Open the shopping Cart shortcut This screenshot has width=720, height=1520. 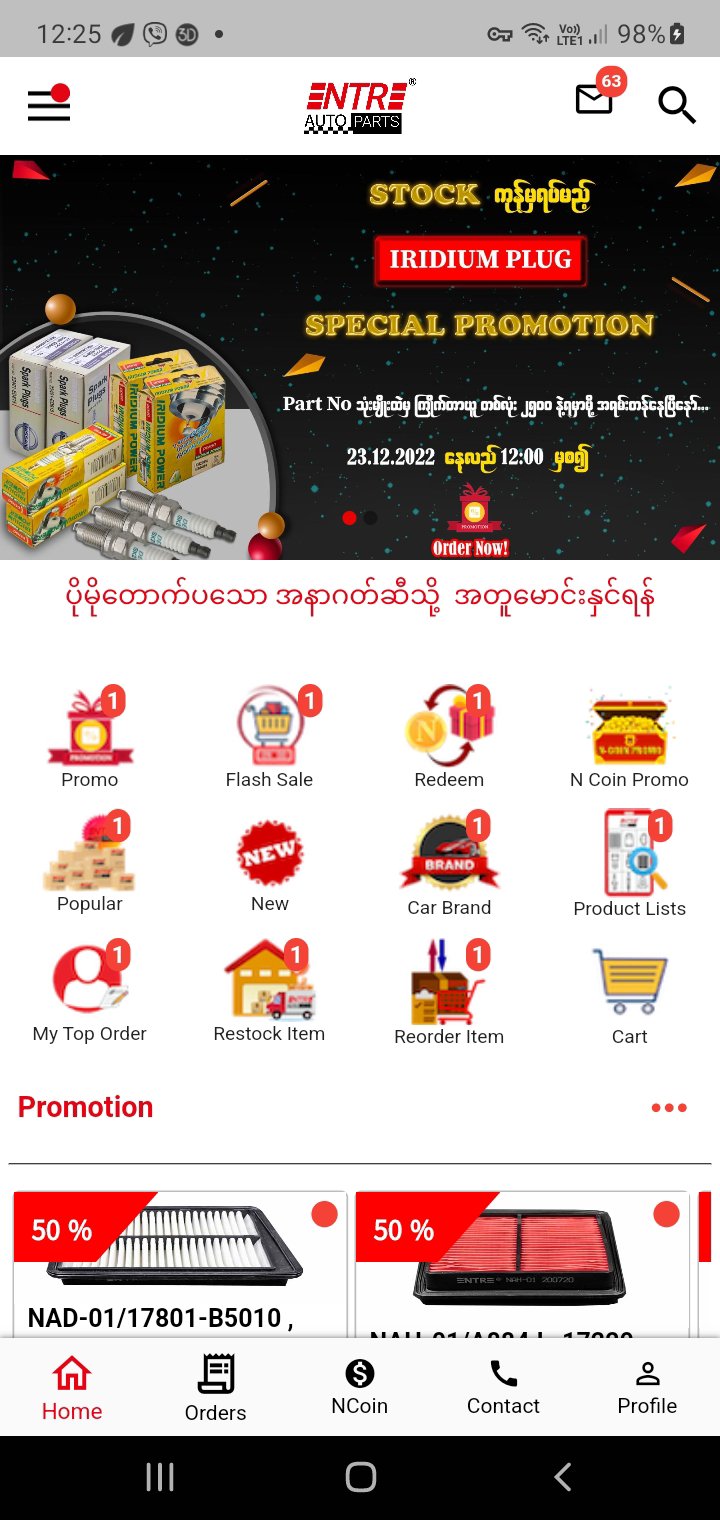[x=629, y=992]
